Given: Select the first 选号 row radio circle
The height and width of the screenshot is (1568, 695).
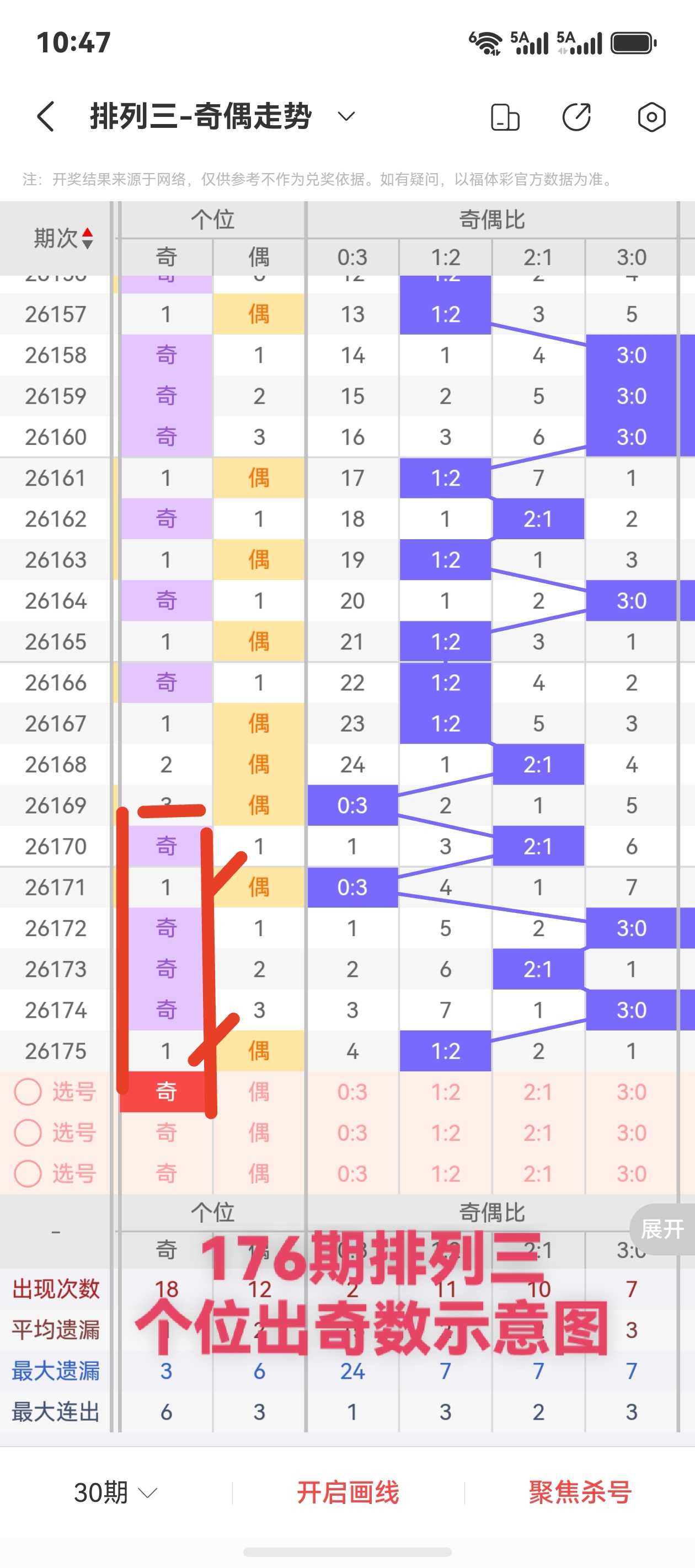Looking at the screenshot, I should coord(28,1092).
